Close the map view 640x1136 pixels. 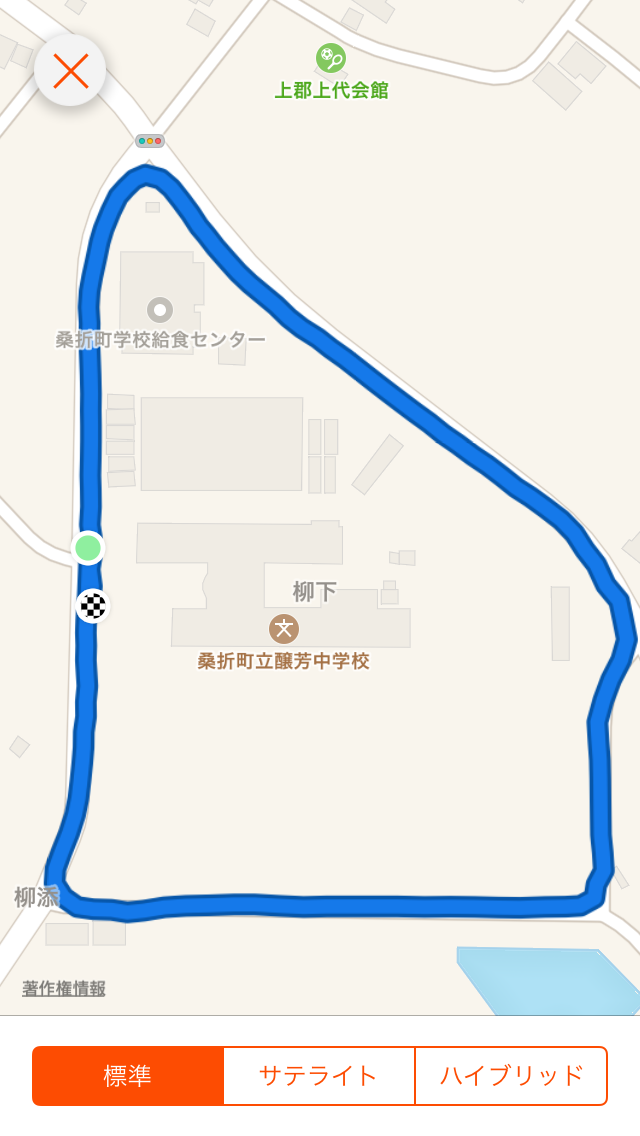point(70,70)
